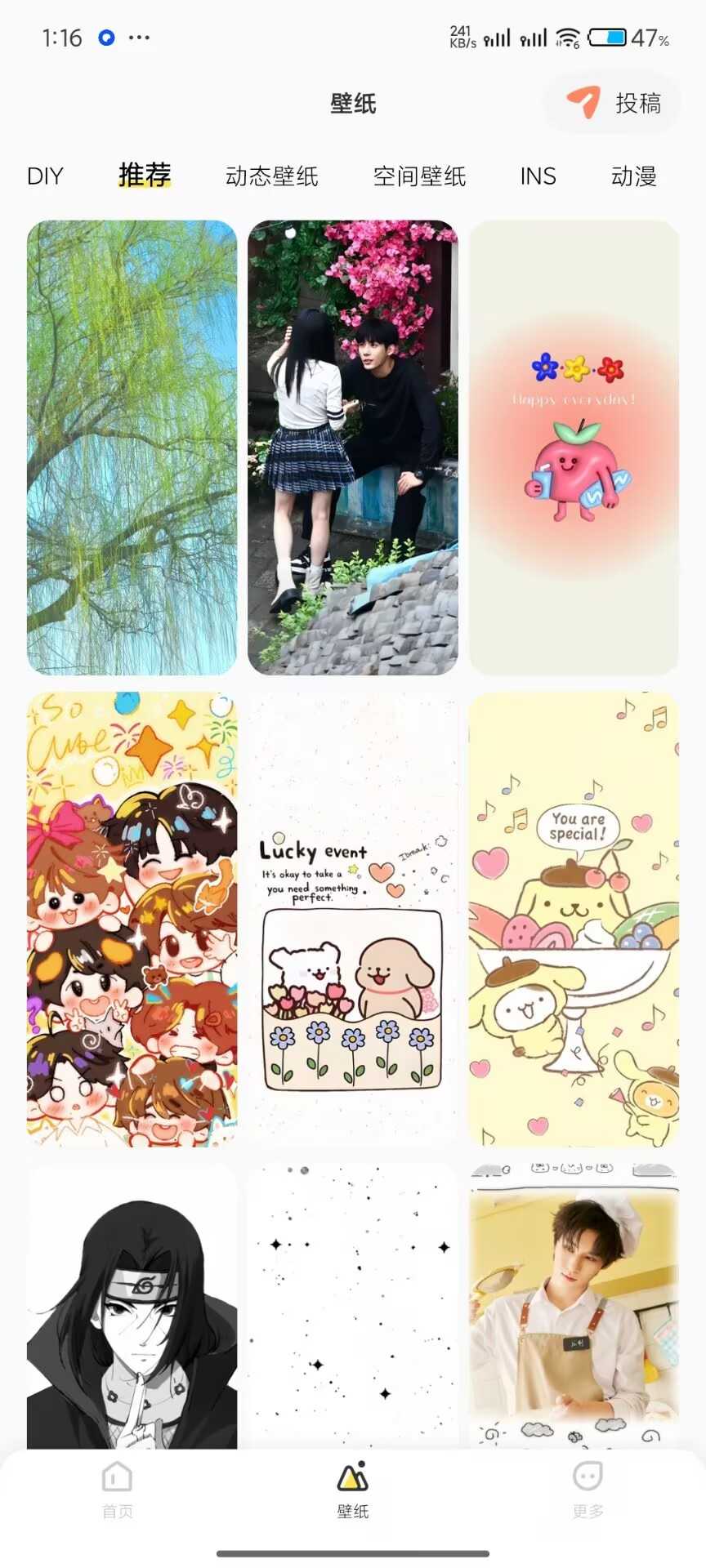Open the 空间壁纸 tab
The height and width of the screenshot is (1568, 706).
pyautogui.click(x=419, y=176)
